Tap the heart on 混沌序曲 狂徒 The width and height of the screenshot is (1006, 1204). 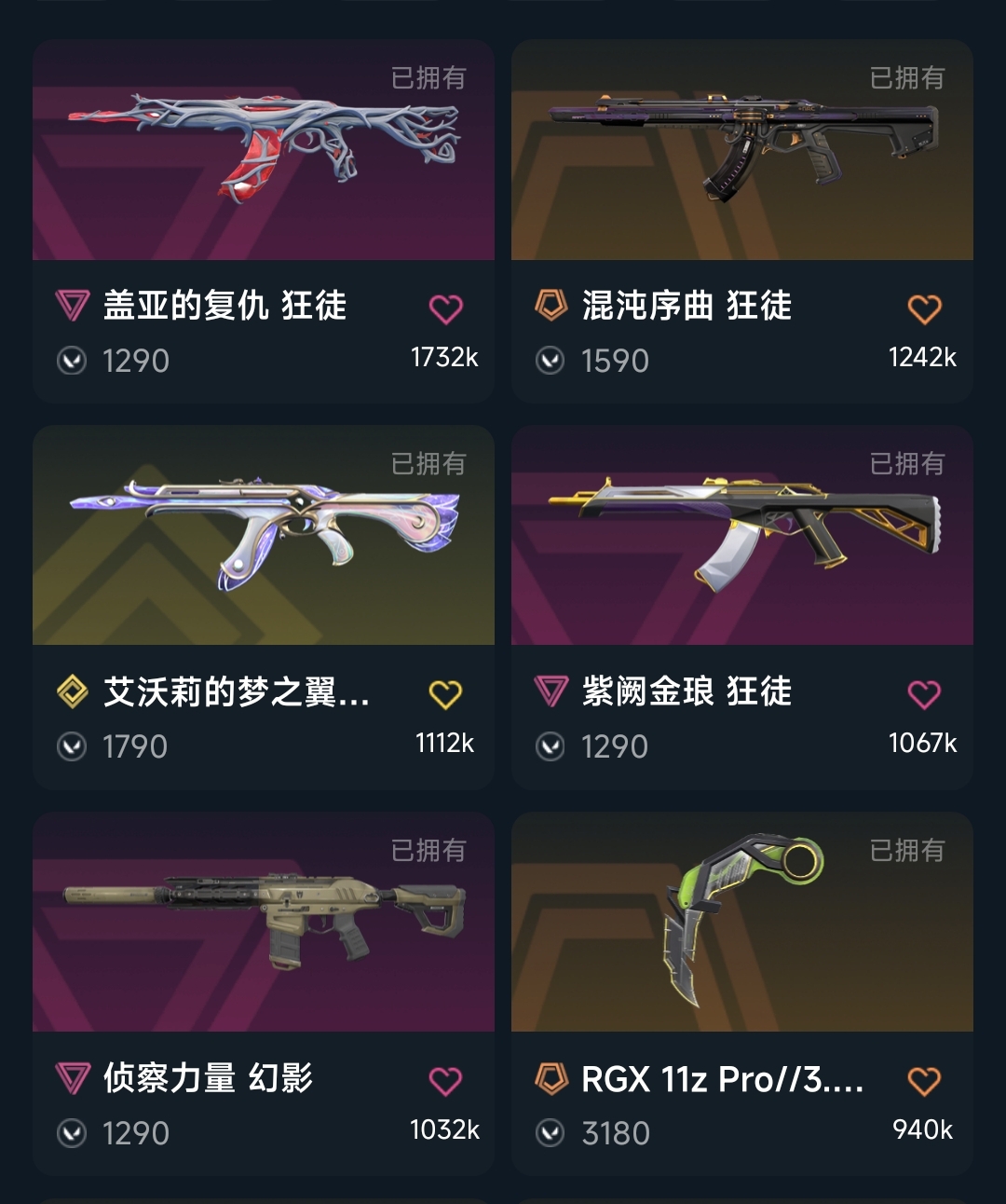click(x=924, y=308)
